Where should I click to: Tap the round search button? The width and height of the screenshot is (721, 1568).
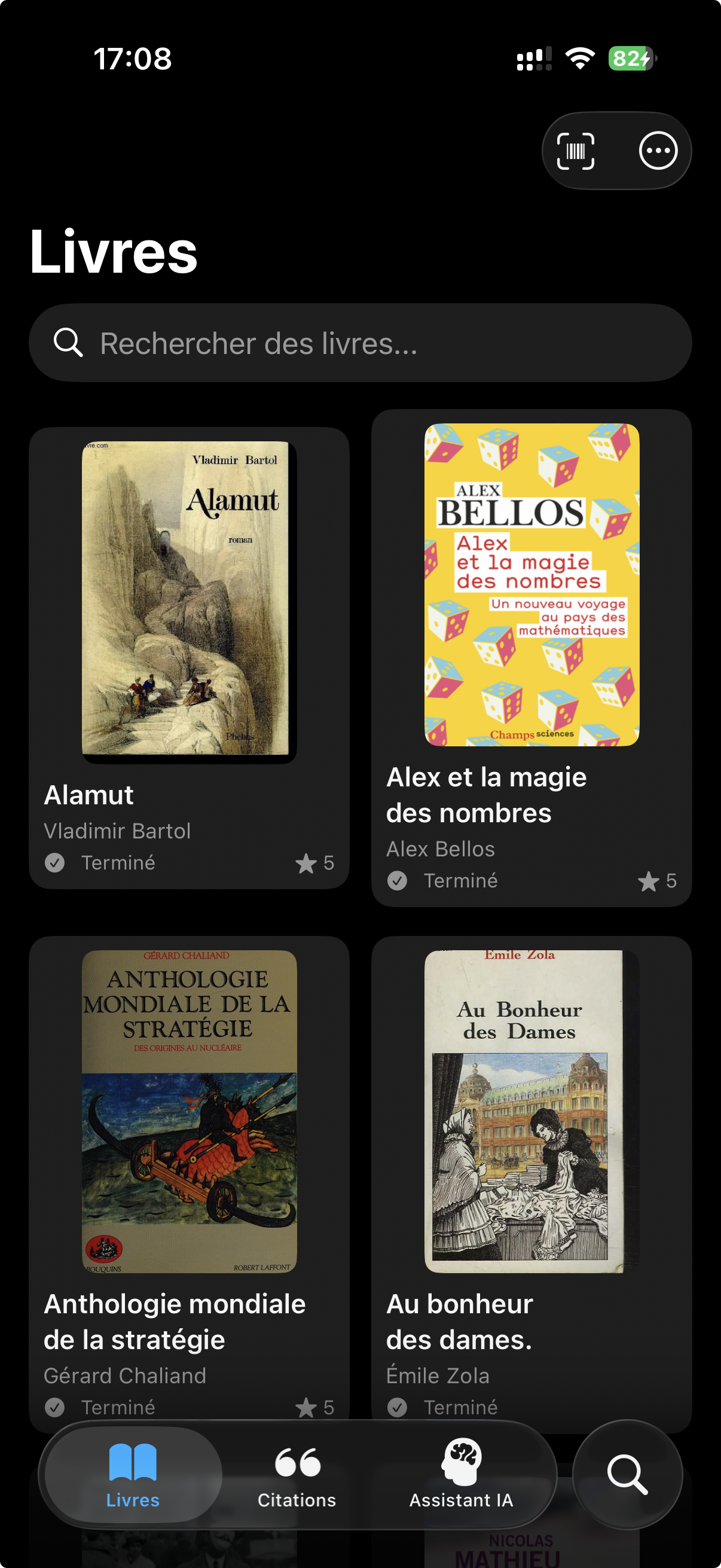[x=627, y=1474]
